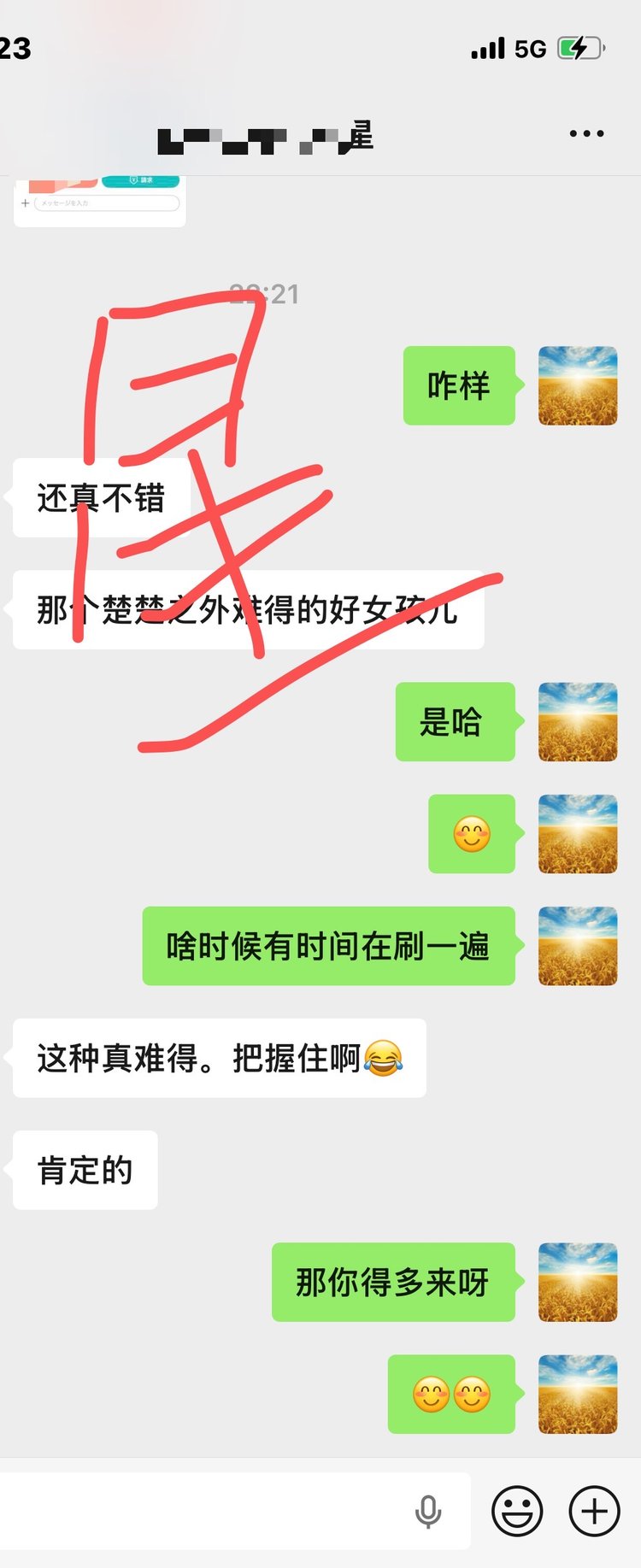The image size is (641, 1568).
Task: Tap avatar next to the 咋样 message
Action: [x=577, y=385]
